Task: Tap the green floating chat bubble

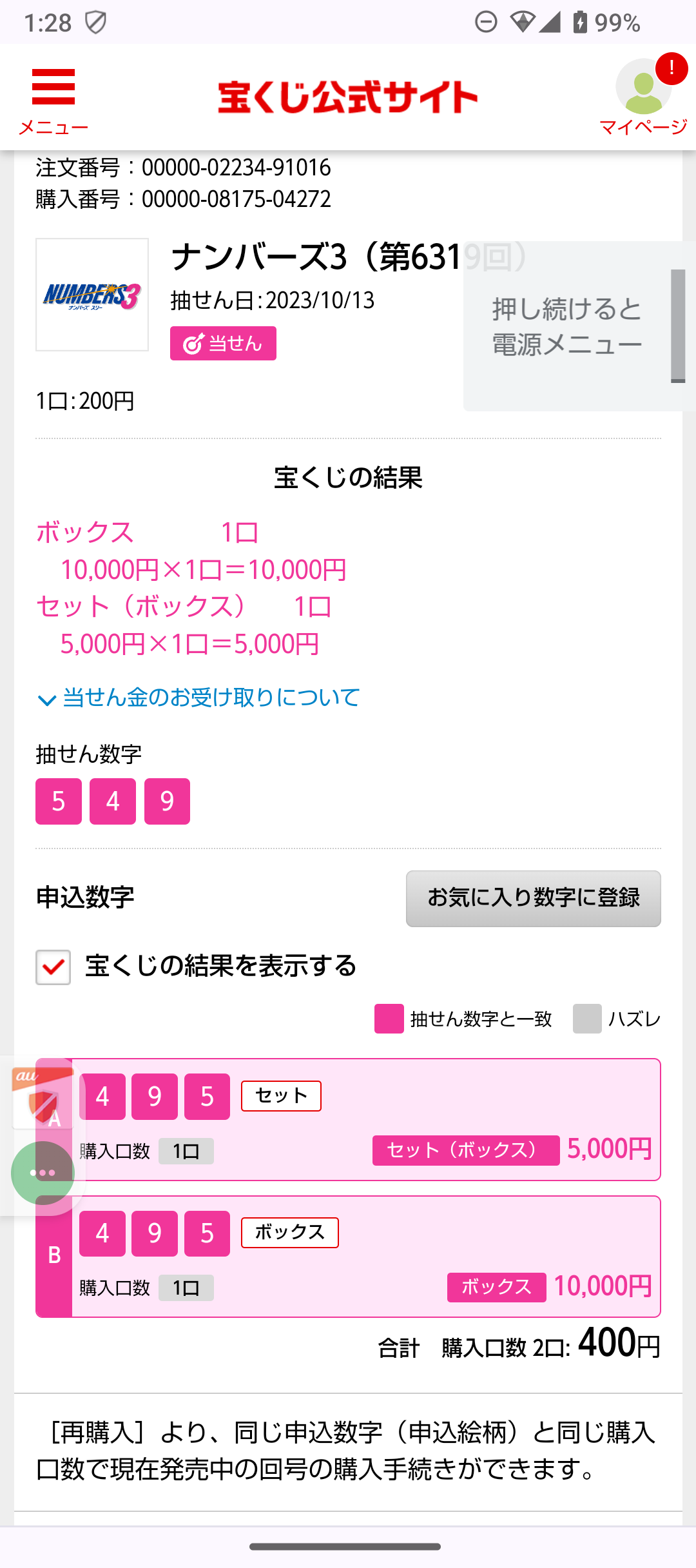Action: click(43, 1173)
